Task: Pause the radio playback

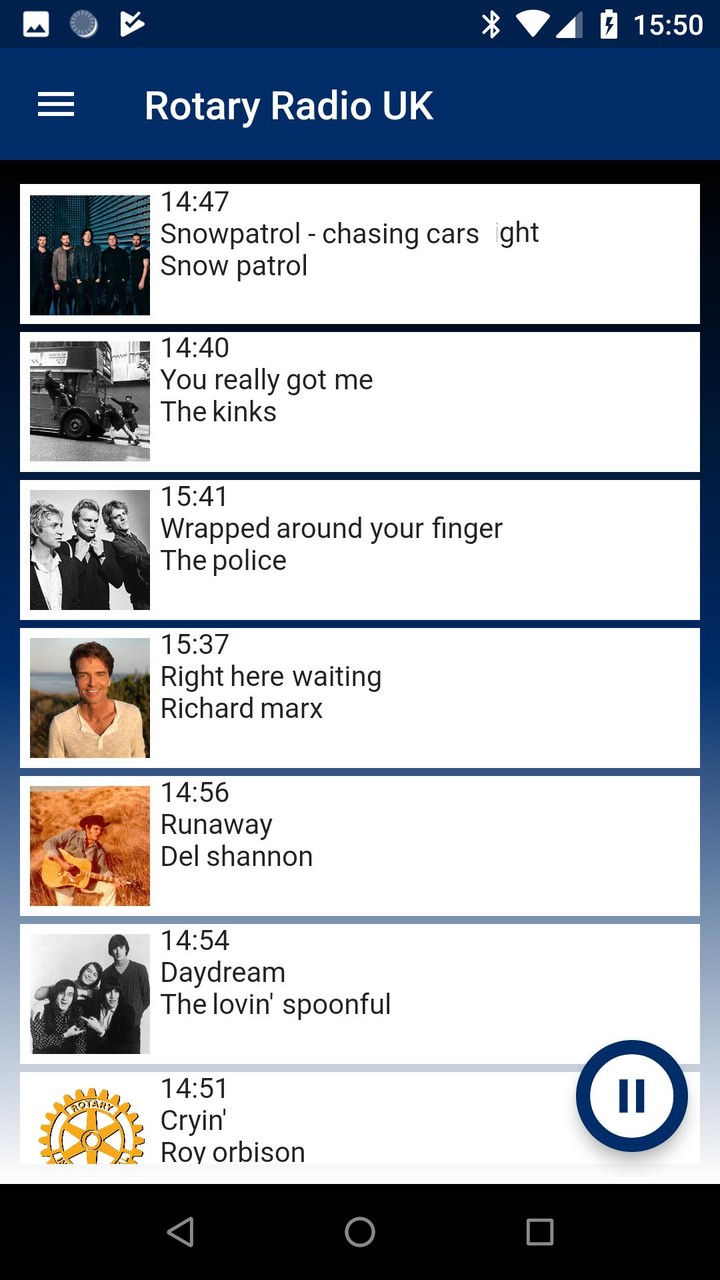Action: point(631,1095)
